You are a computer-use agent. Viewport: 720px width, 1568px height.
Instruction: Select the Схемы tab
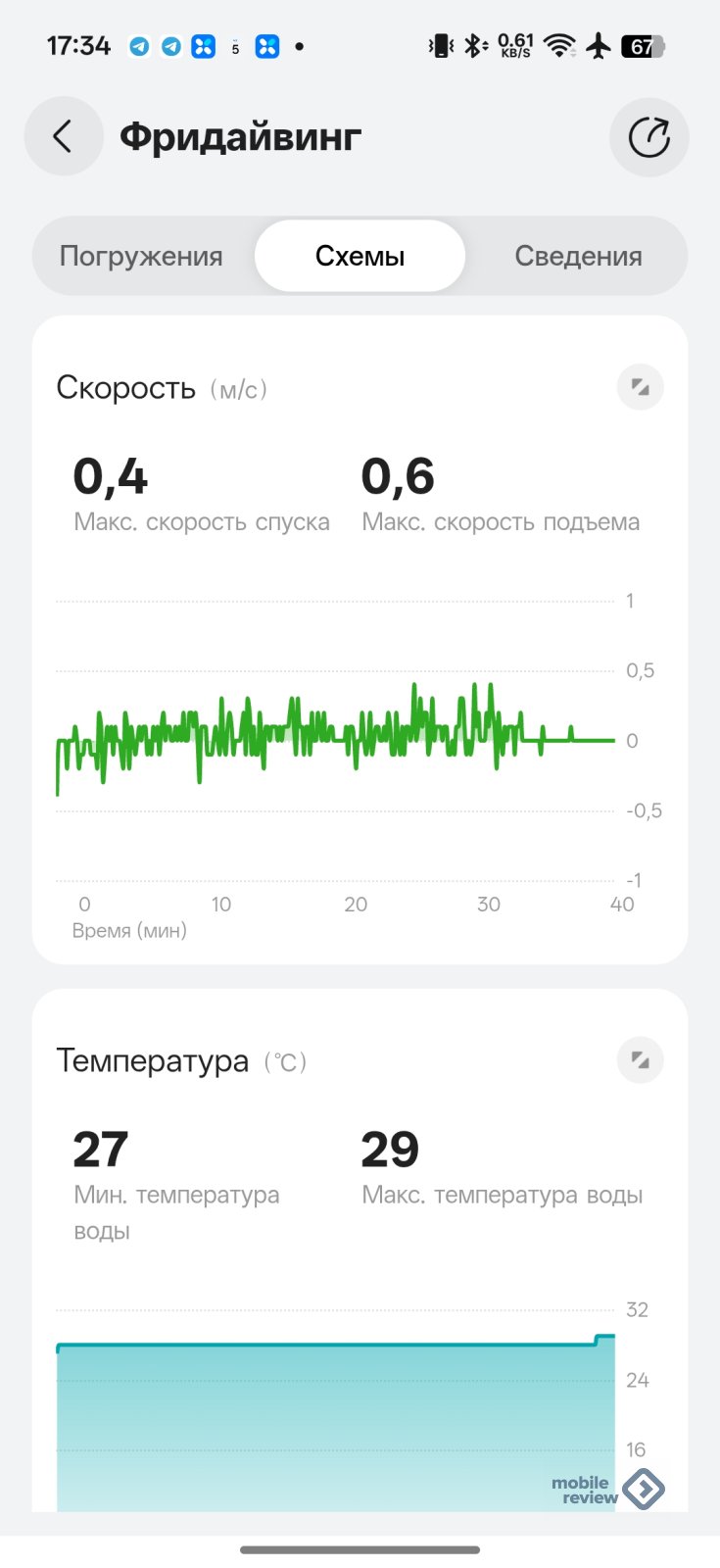pos(360,256)
